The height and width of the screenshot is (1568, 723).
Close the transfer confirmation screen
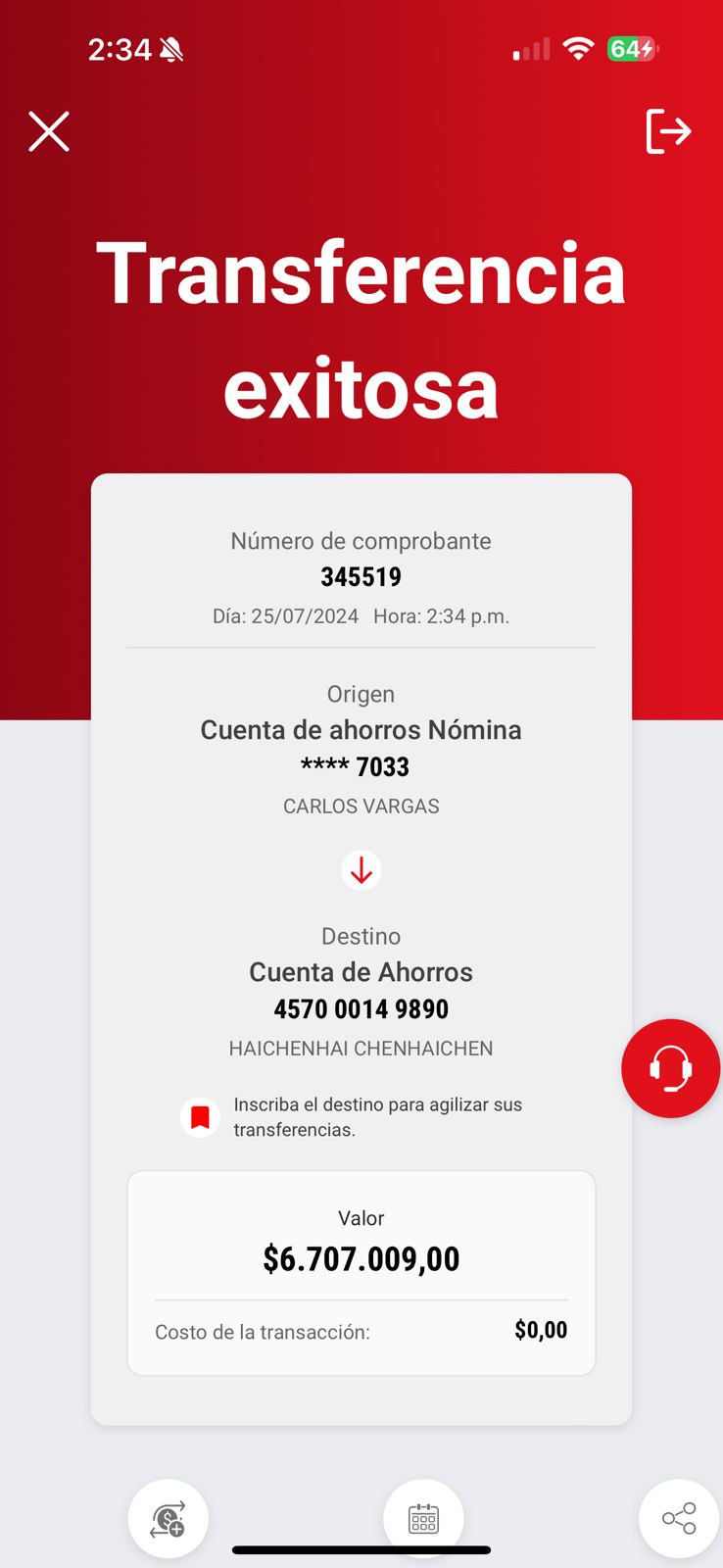click(49, 131)
